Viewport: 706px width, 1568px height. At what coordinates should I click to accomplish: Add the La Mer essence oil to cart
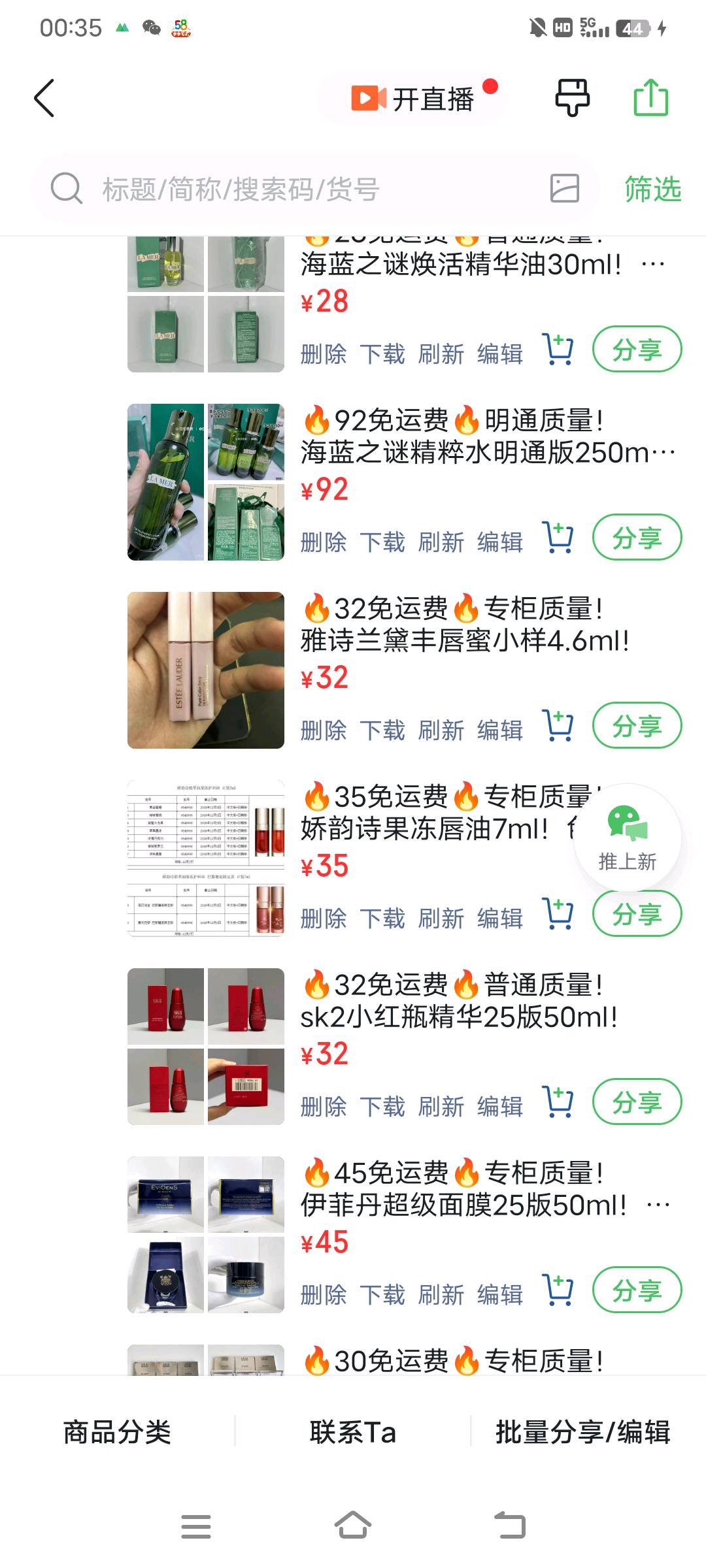[558, 350]
